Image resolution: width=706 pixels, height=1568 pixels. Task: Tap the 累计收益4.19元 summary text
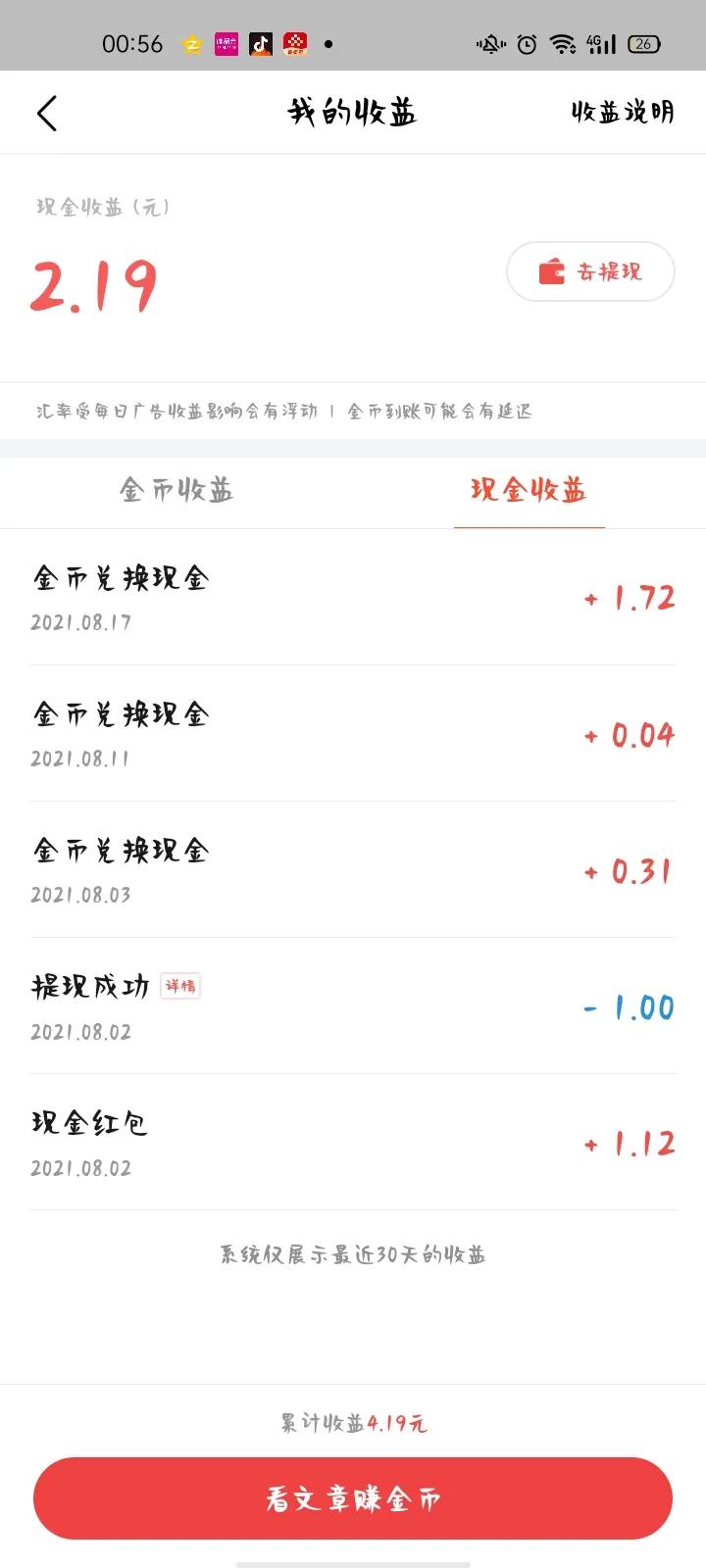click(x=353, y=1421)
